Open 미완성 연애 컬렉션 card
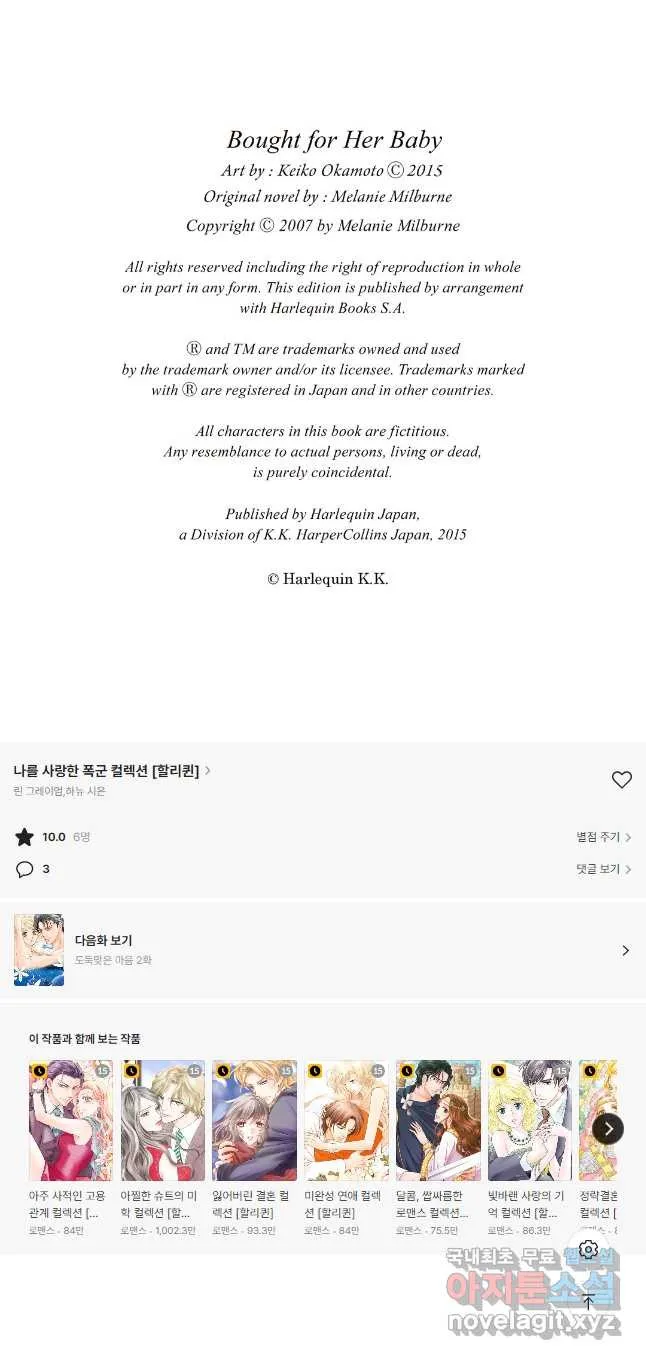Viewport: 646px width, 1360px height. click(x=346, y=1148)
